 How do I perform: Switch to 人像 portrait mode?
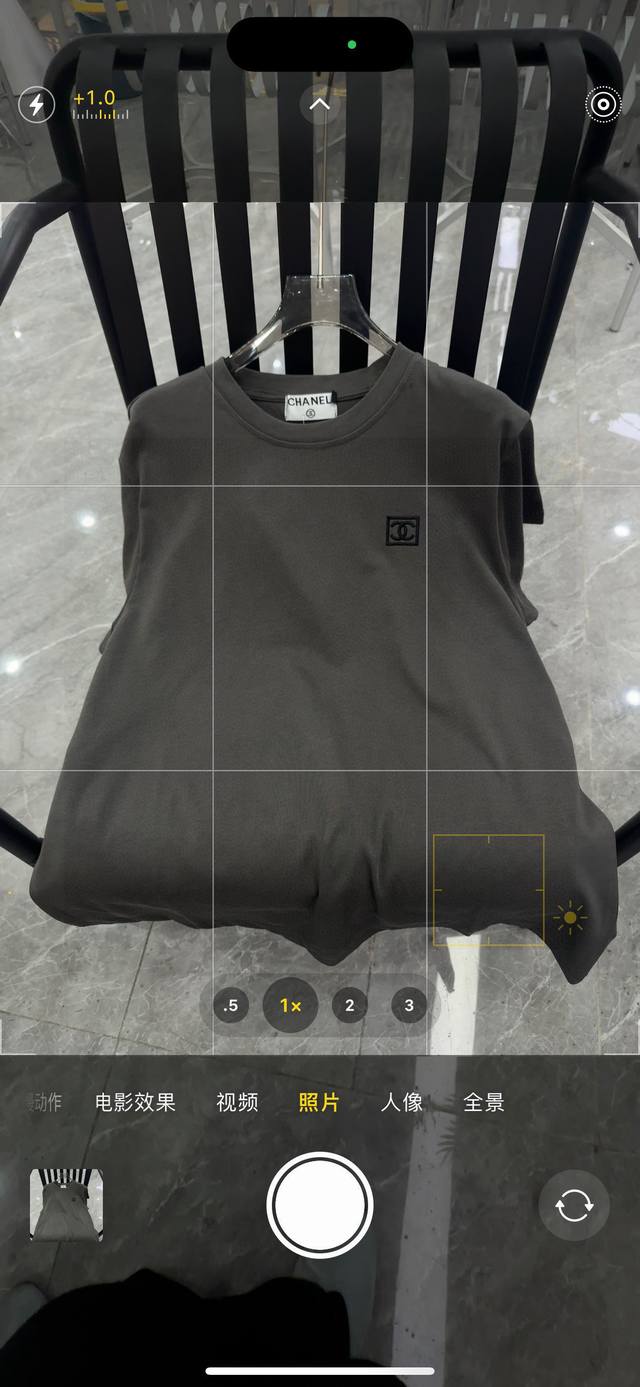401,1102
